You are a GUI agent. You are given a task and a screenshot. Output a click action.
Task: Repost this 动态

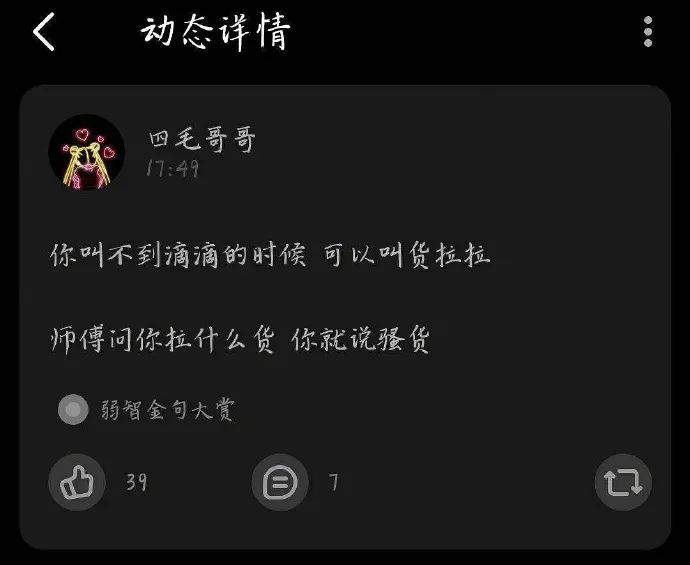click(x=623, y=483)
